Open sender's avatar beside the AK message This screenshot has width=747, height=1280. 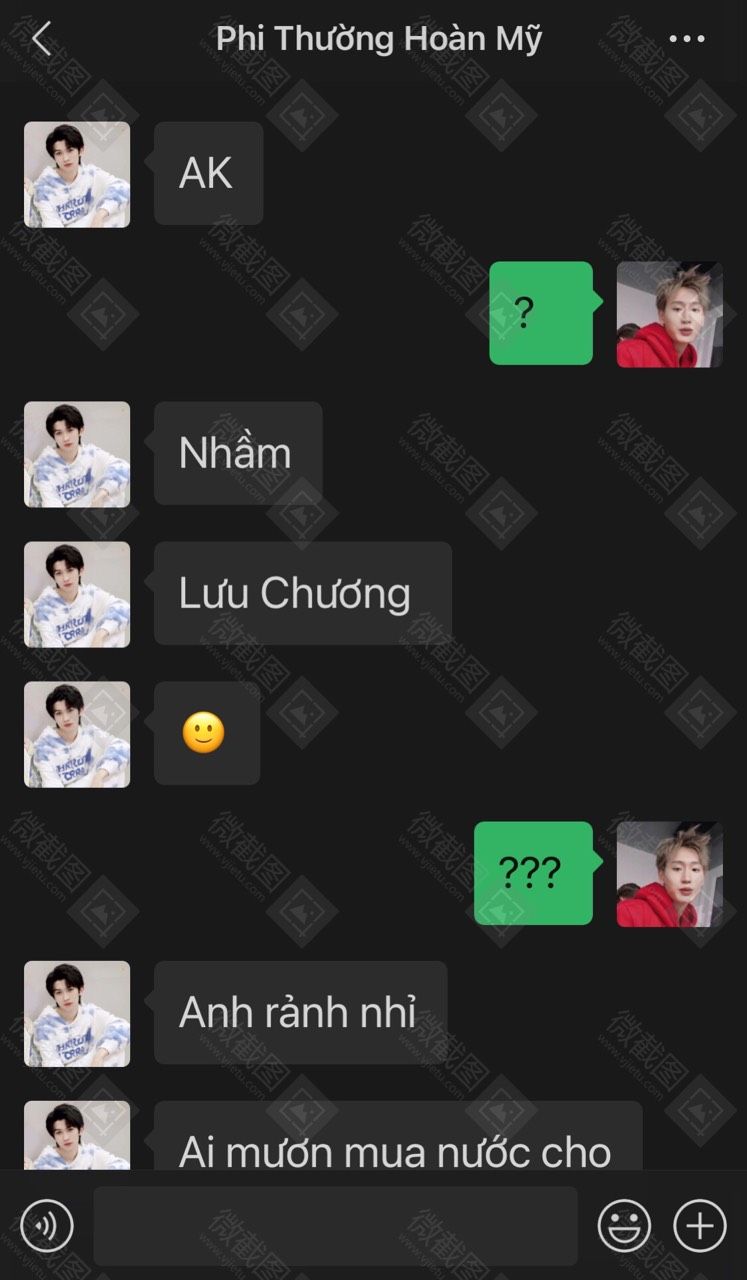(x=77, y=174)
